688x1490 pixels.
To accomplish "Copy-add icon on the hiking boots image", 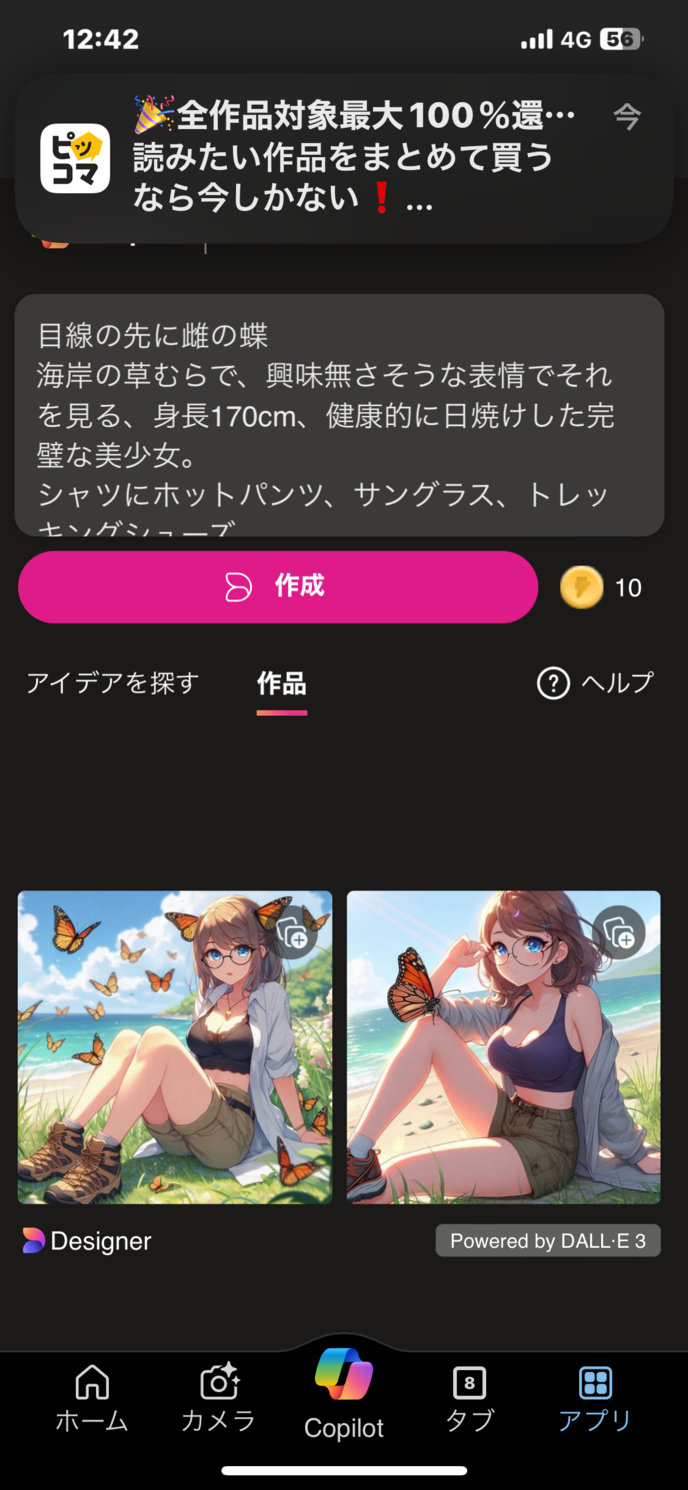I will (295, 934).
